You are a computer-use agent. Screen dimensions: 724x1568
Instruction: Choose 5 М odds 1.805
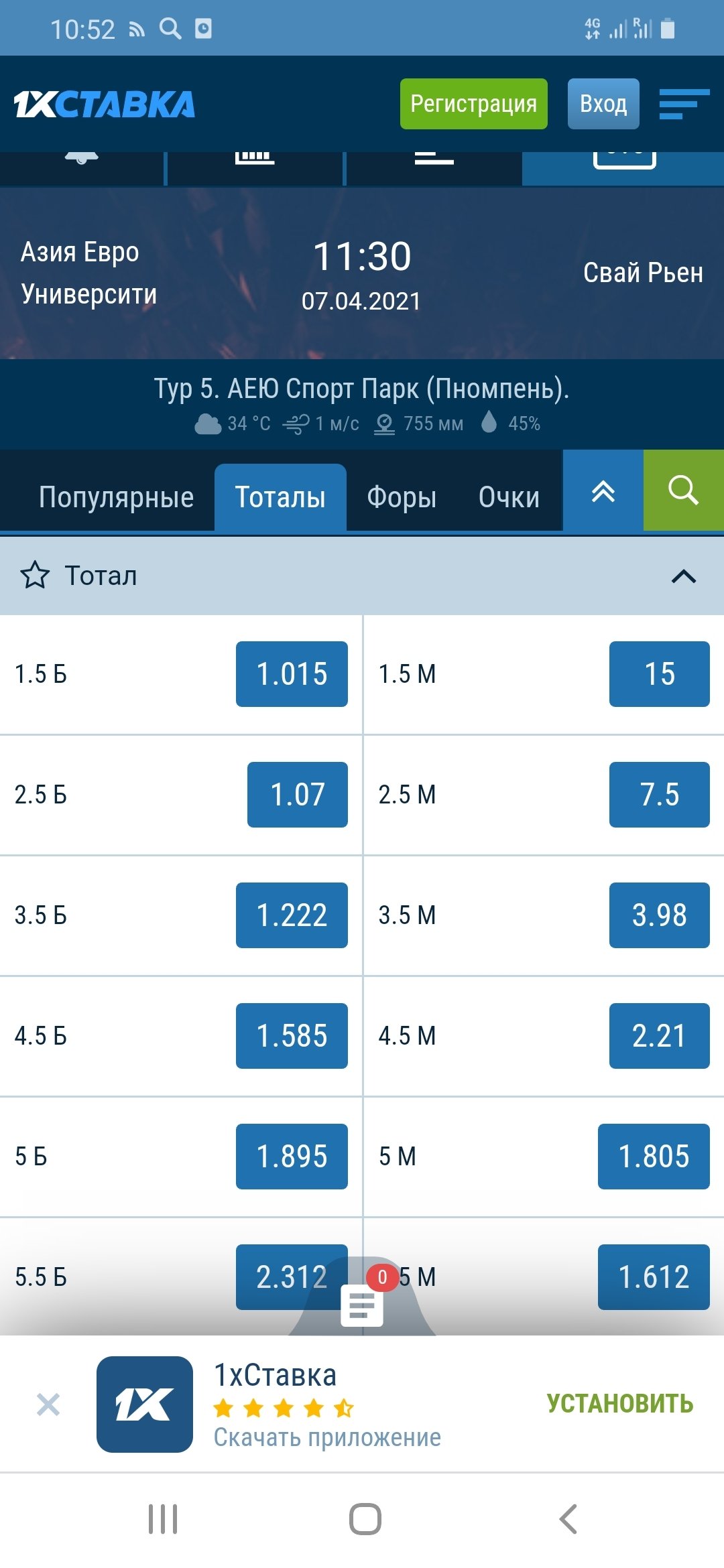pos(654,1156)
